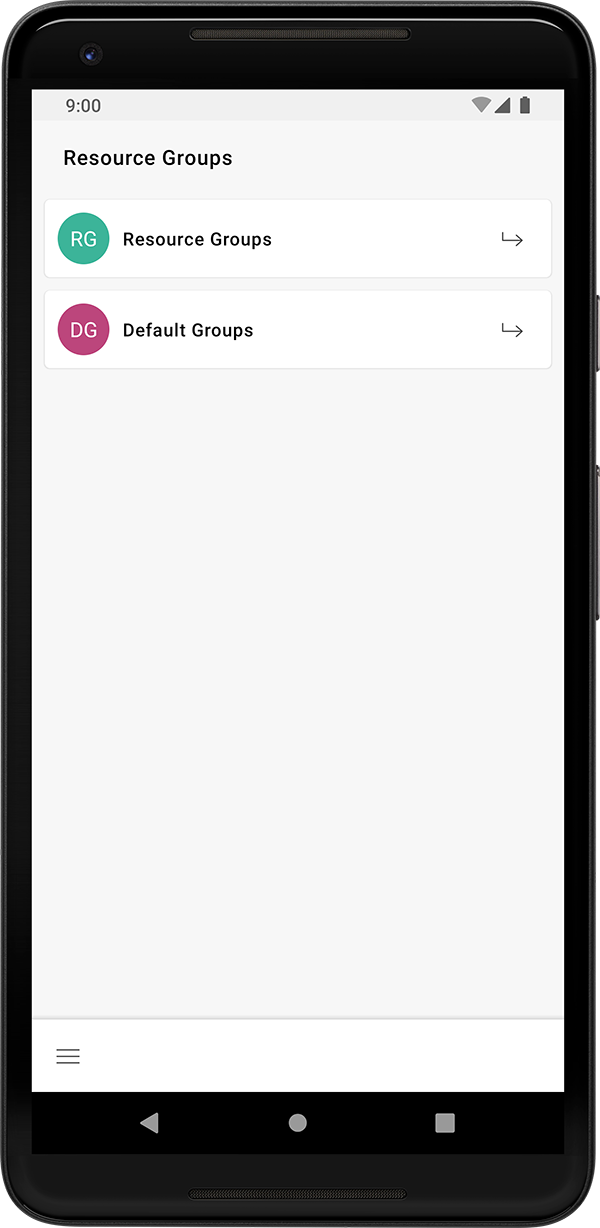Image resolution: width=600 pixels, height=1228 pixels.
Task: Go back using system back button
Action: coord(149,1123)
